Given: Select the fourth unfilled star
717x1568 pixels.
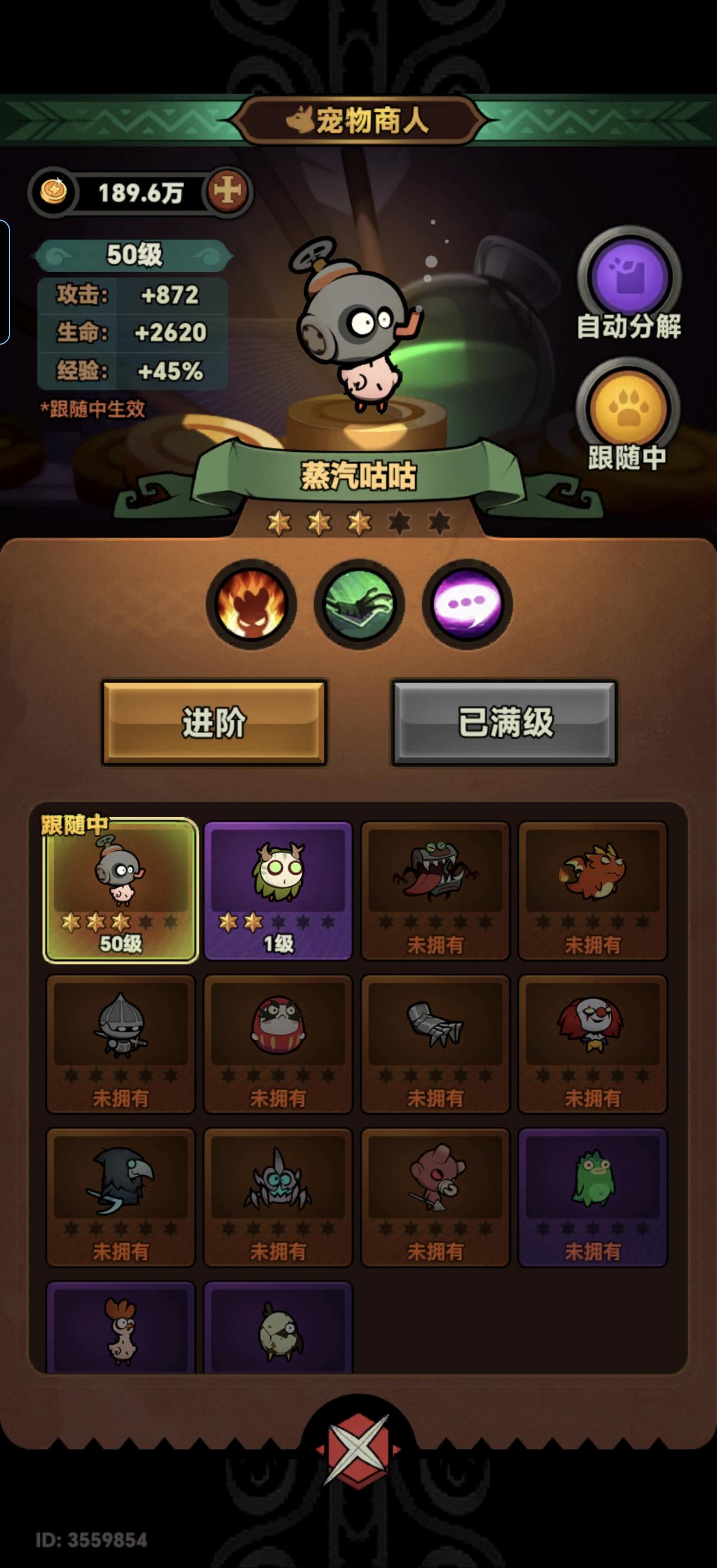Looking at the screenshot, I should 400,519.
